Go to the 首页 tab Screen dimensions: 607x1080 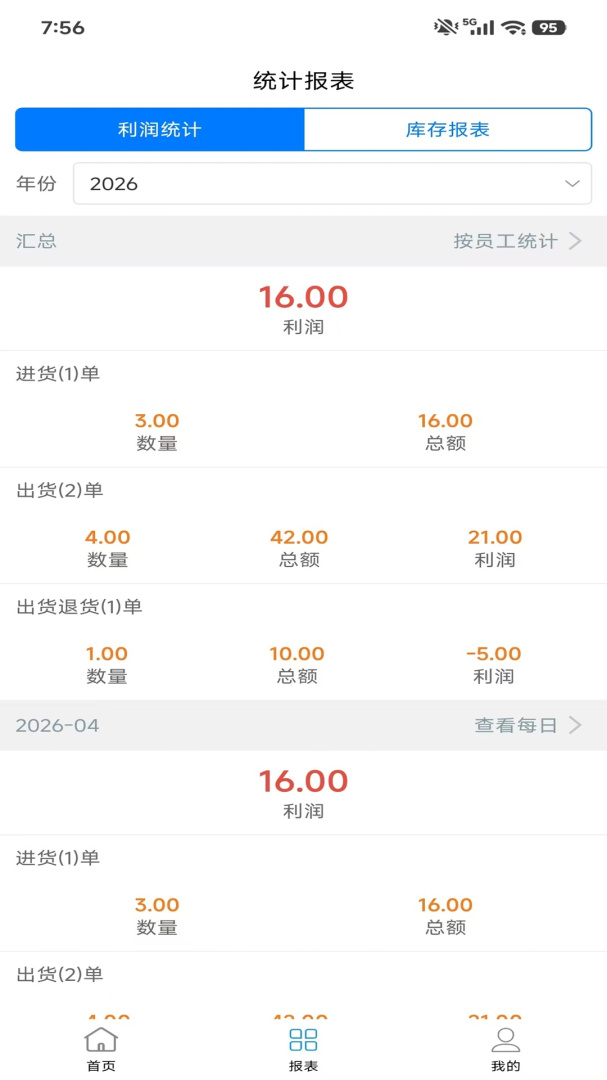coord(101,1050)
